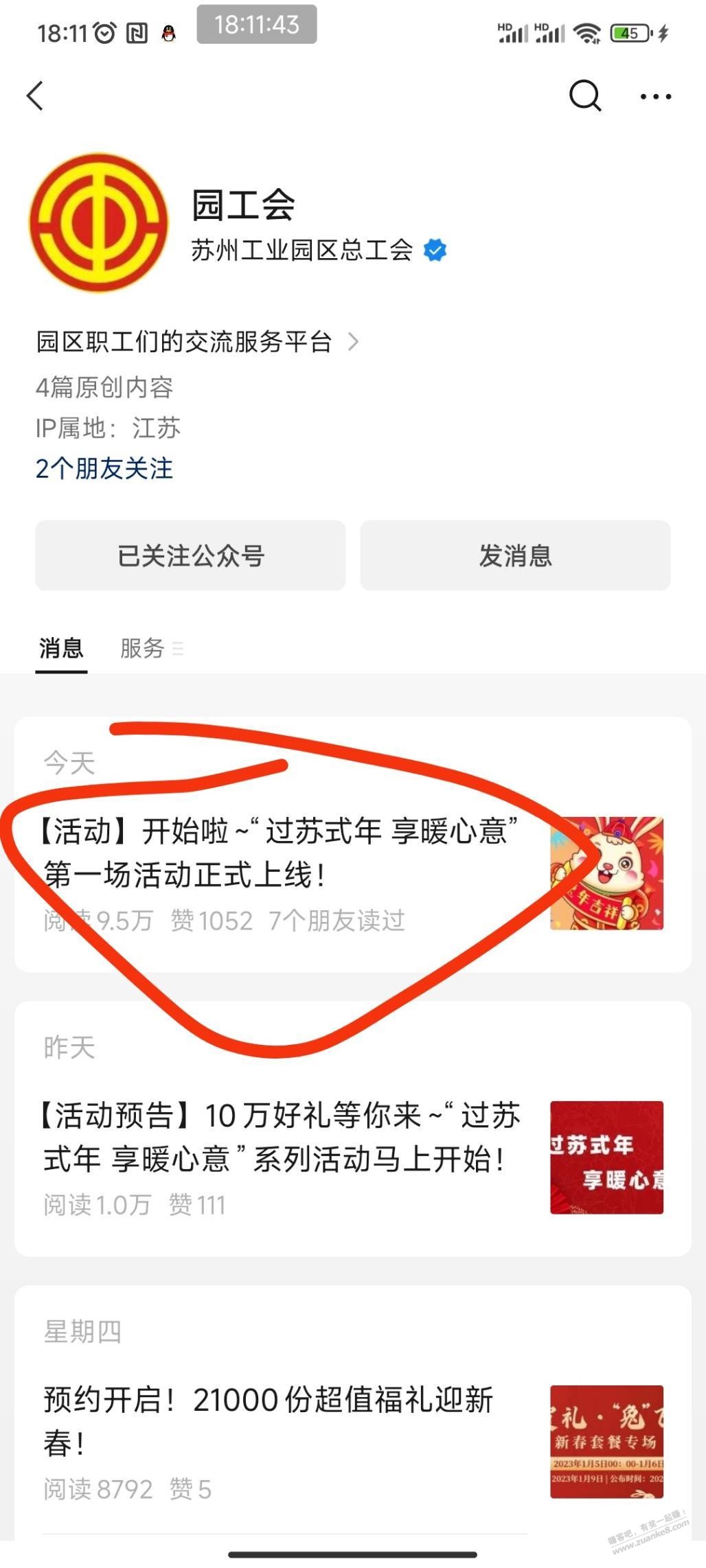Search within this official account
This screenshot has height=1568, width=706.
(x=585, y=95)
